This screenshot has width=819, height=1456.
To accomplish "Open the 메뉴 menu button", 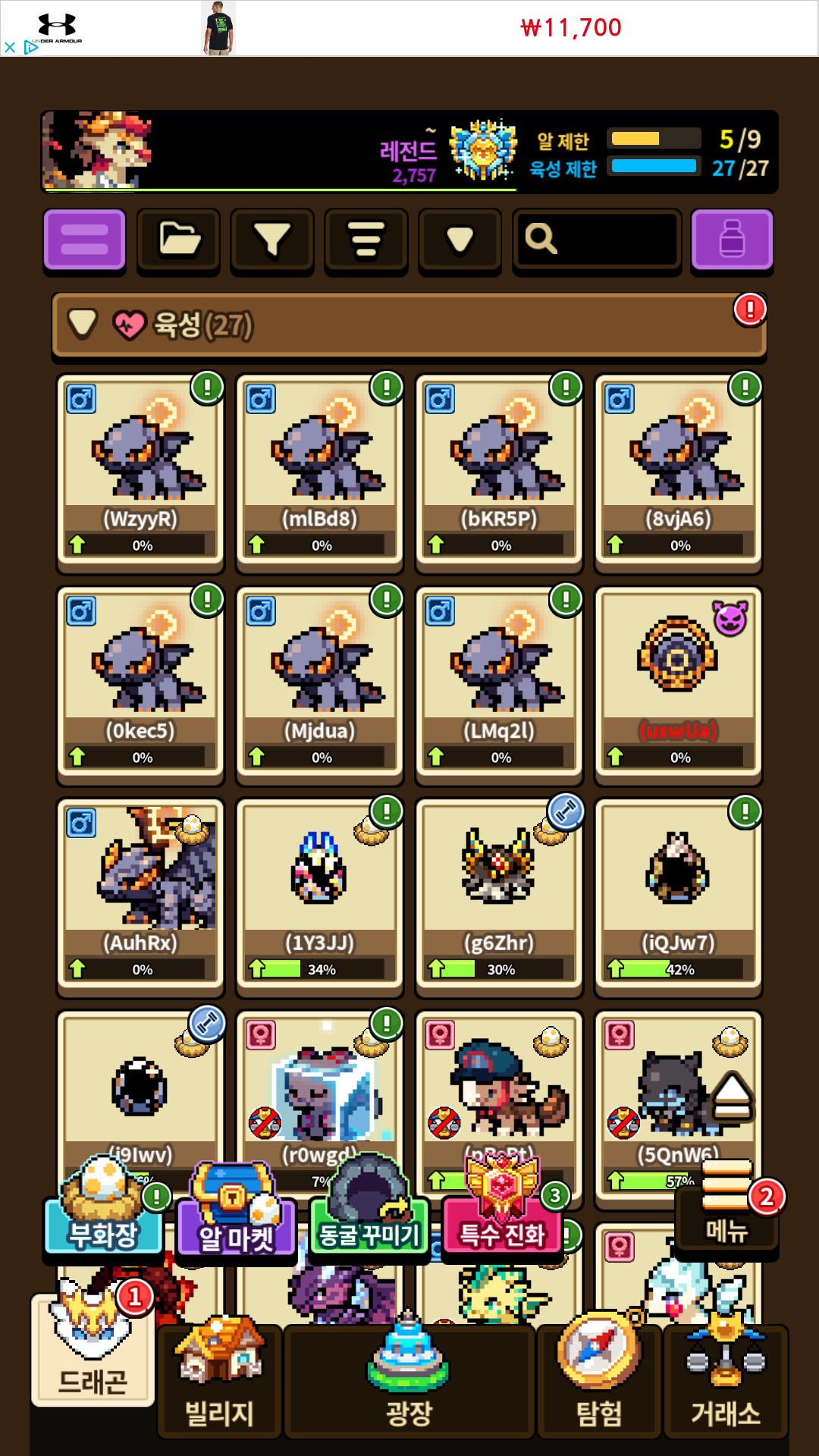I will tap(726, 1212).
